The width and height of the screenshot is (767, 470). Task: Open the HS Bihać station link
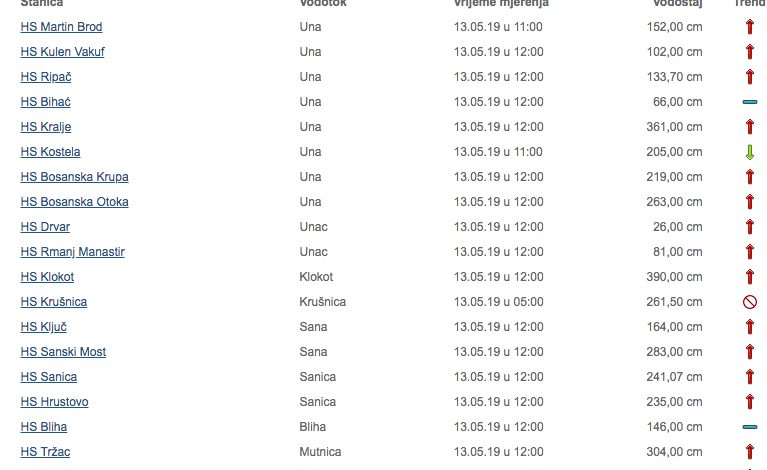click(46, 102)
